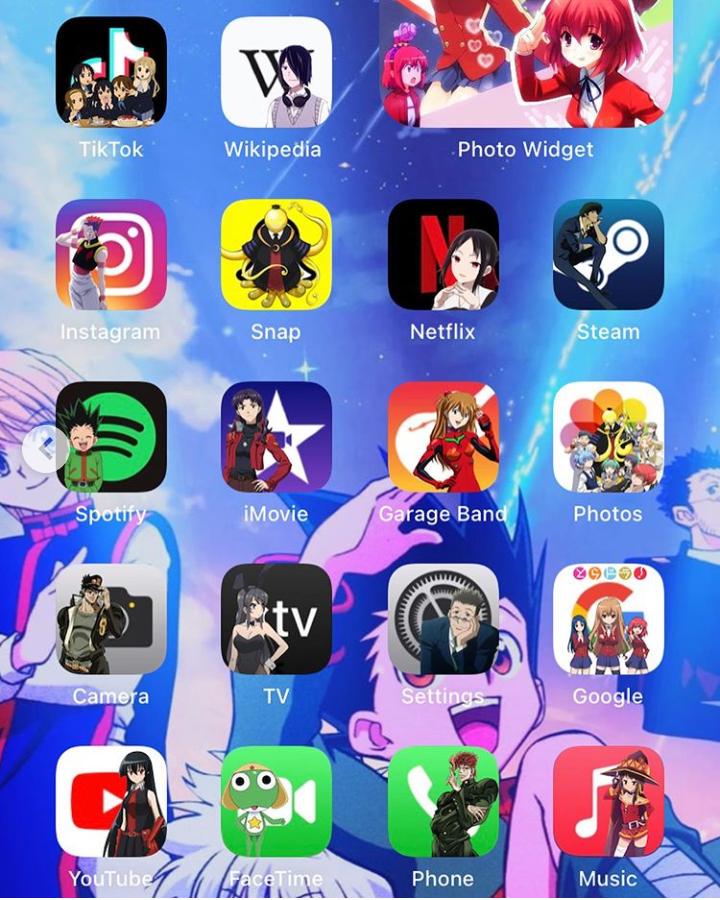Open the Photos app
Image resolution: width=720 pixels, height=900 pixels.
coord(608,436)
